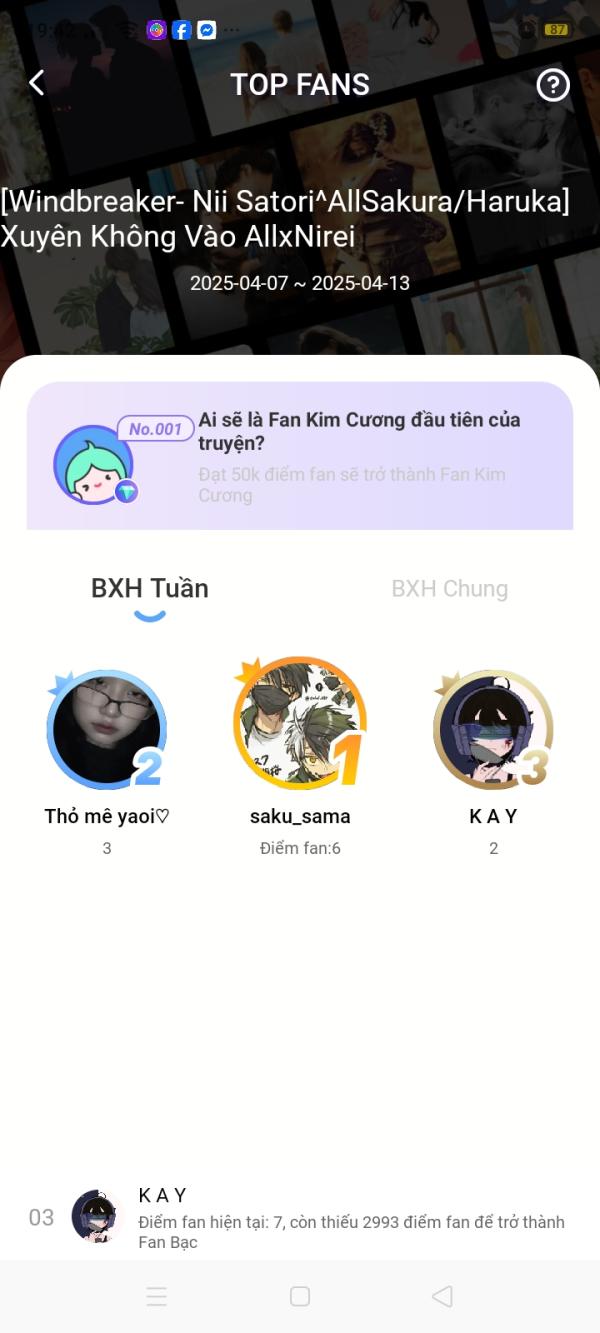Open recent apps from navigation bar
This screenshot has height=1333, width=600.
pos(157,1297)
